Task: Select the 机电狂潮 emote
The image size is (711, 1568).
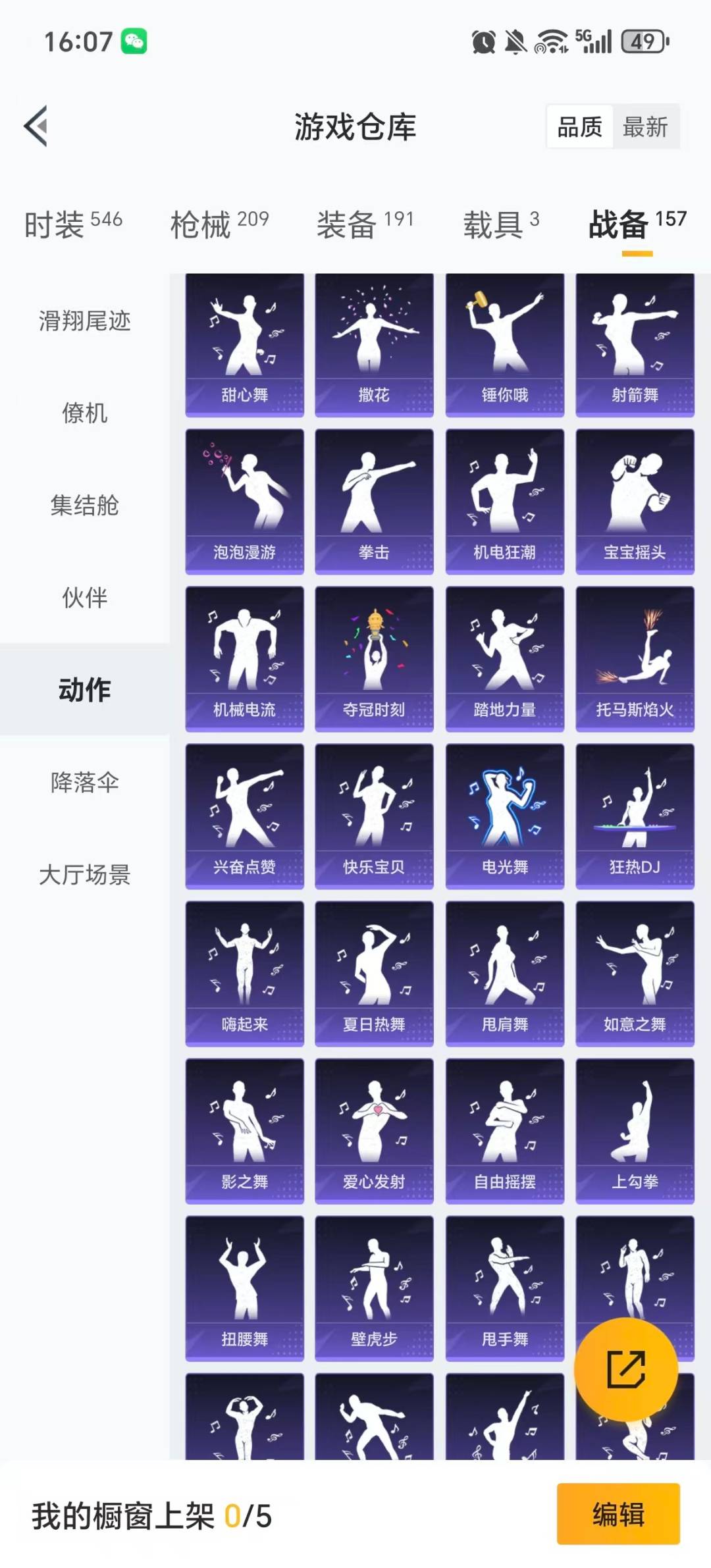Action: [504, 500]
